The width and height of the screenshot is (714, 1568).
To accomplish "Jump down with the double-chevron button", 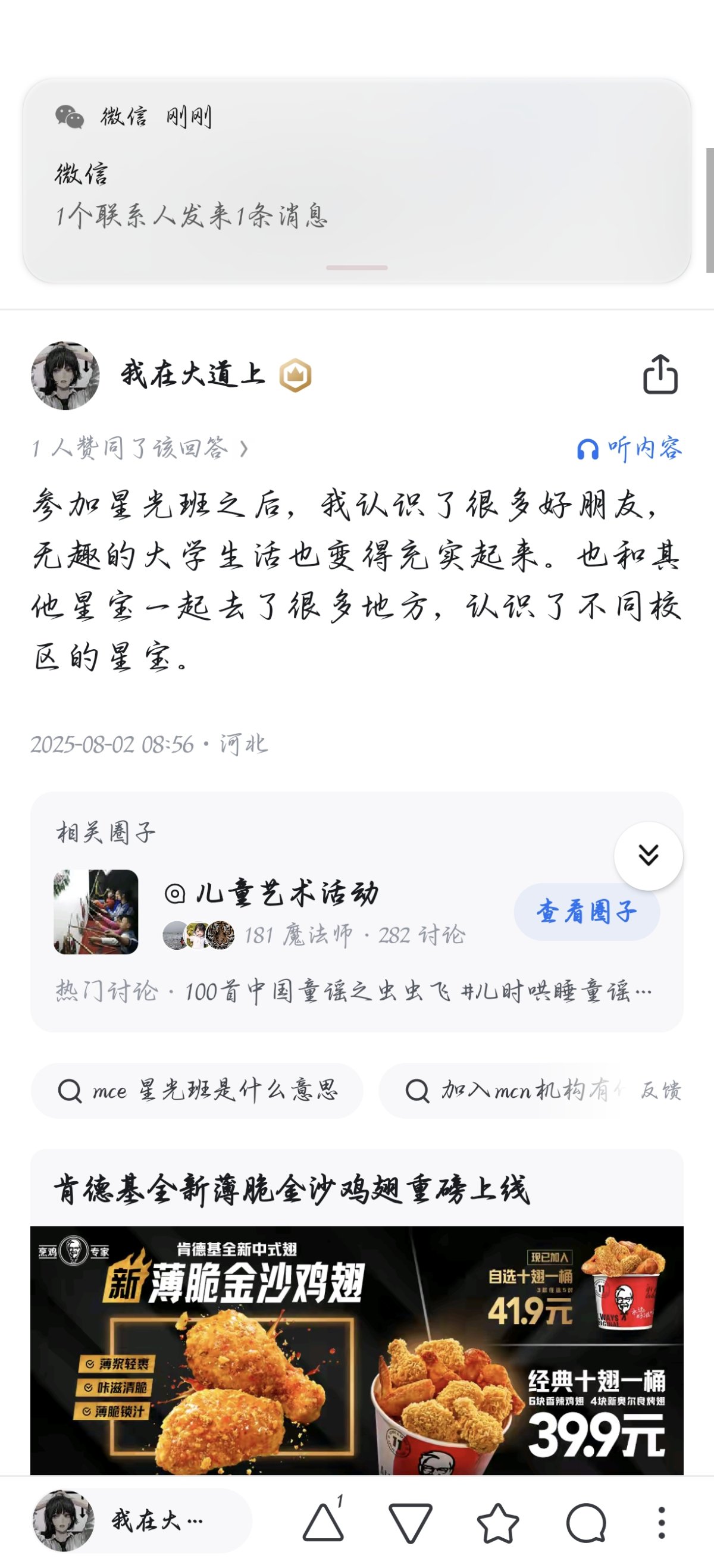I will [649, 856].
